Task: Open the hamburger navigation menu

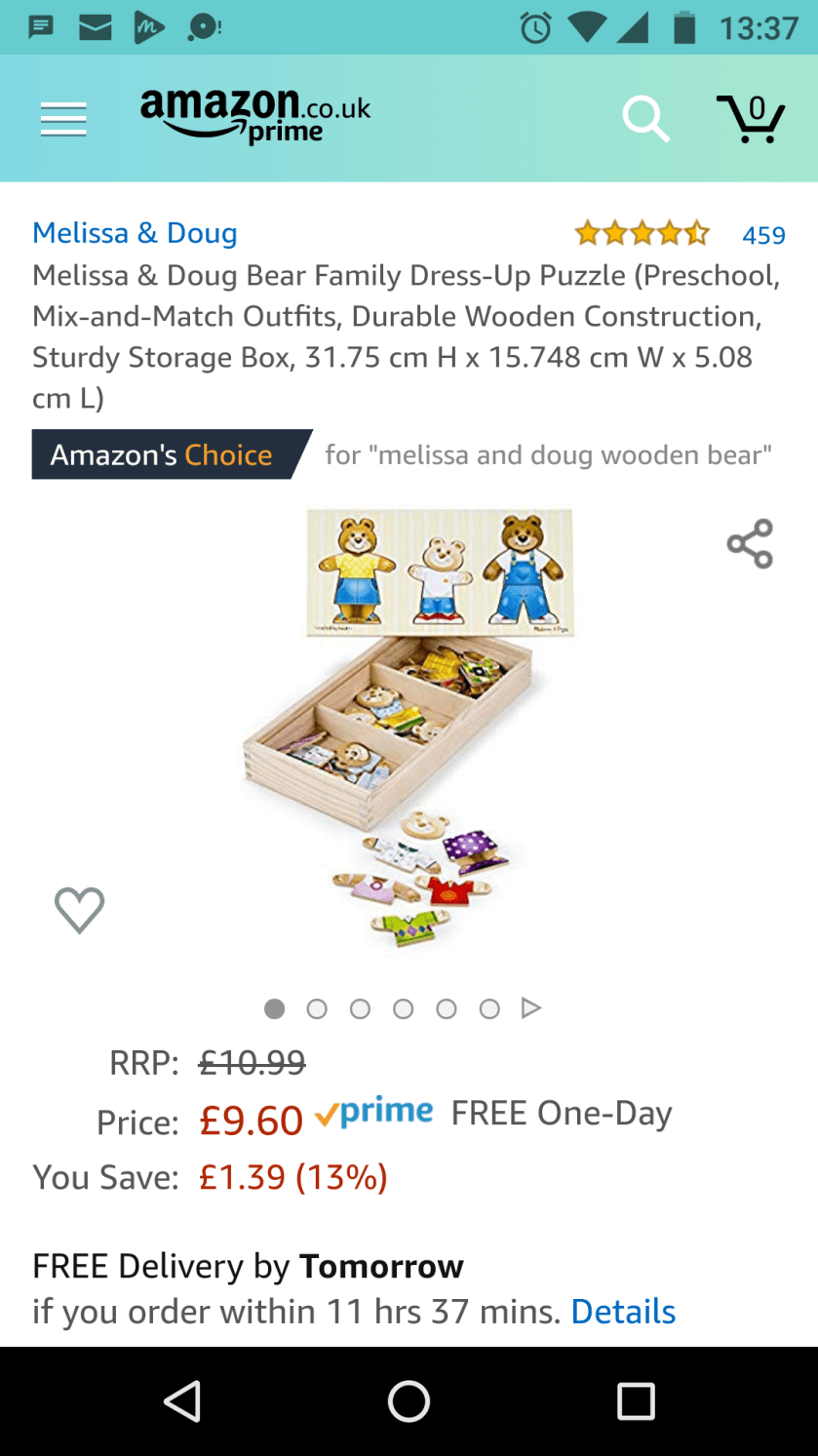Action: coord(63,119)
